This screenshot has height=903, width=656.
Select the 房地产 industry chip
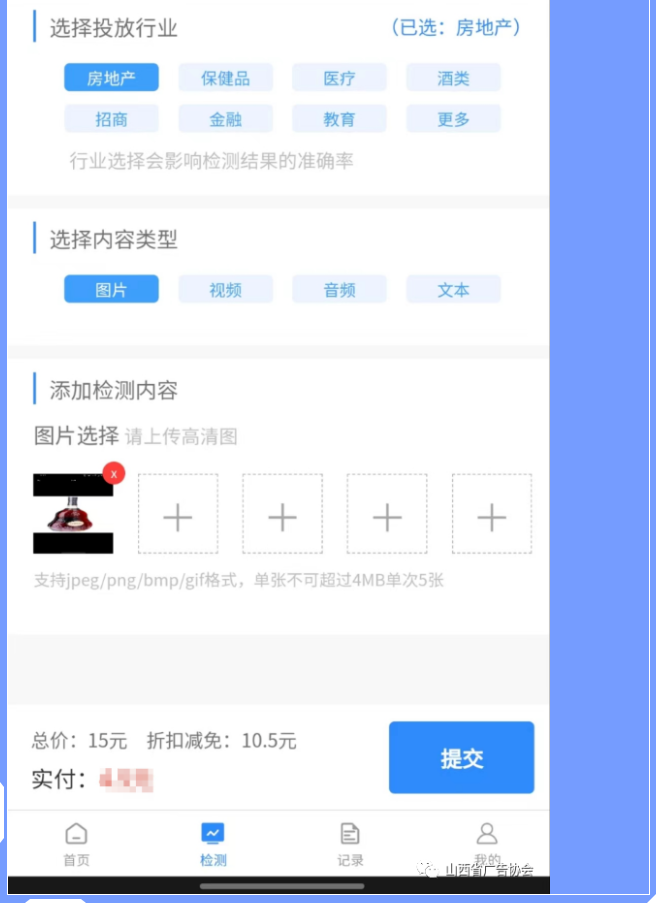pyautogui.click(x=111, y=78)
